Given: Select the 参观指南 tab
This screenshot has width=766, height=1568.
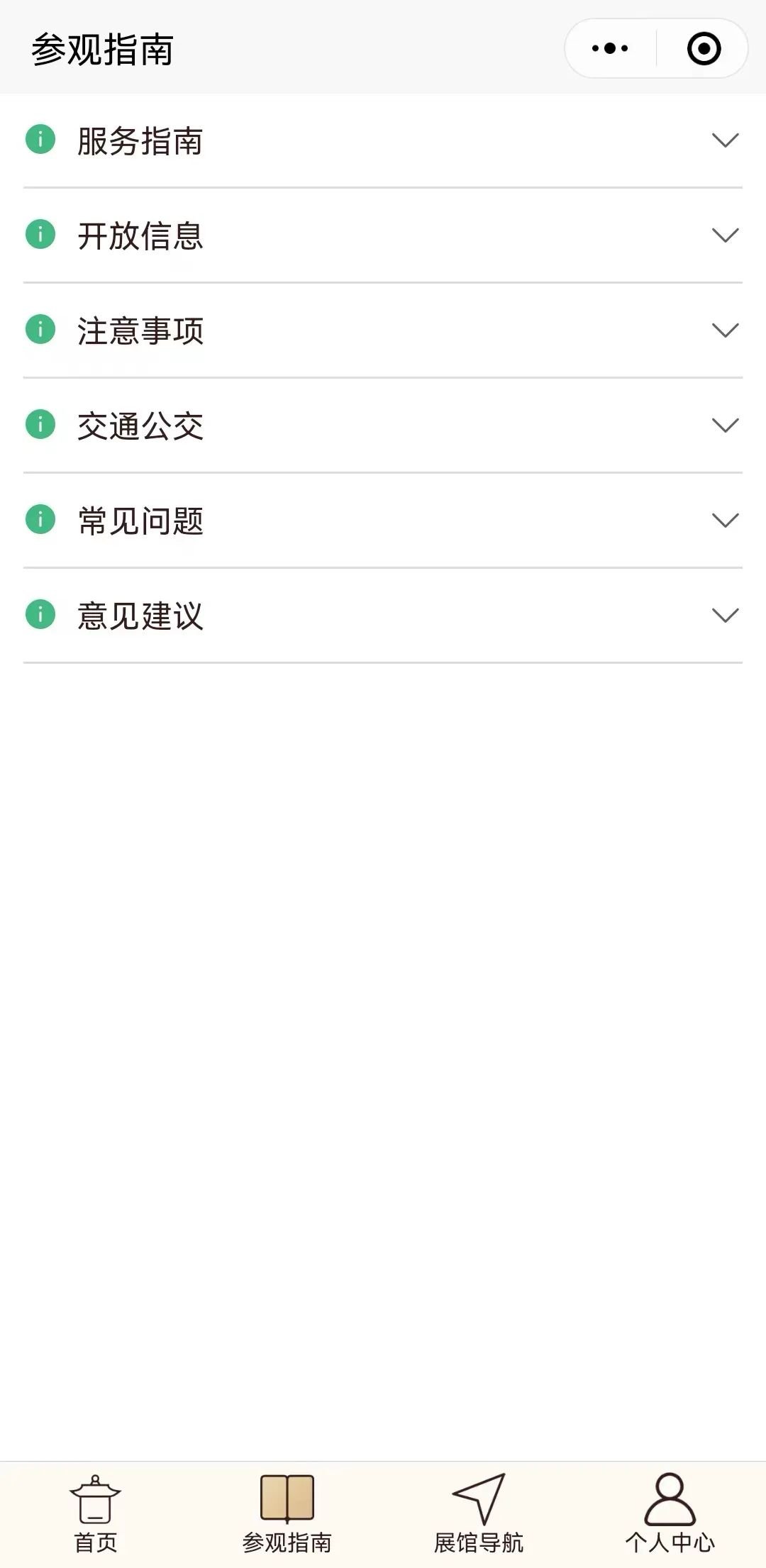Looking at the screenshot, I should (x=287, y=1514).
